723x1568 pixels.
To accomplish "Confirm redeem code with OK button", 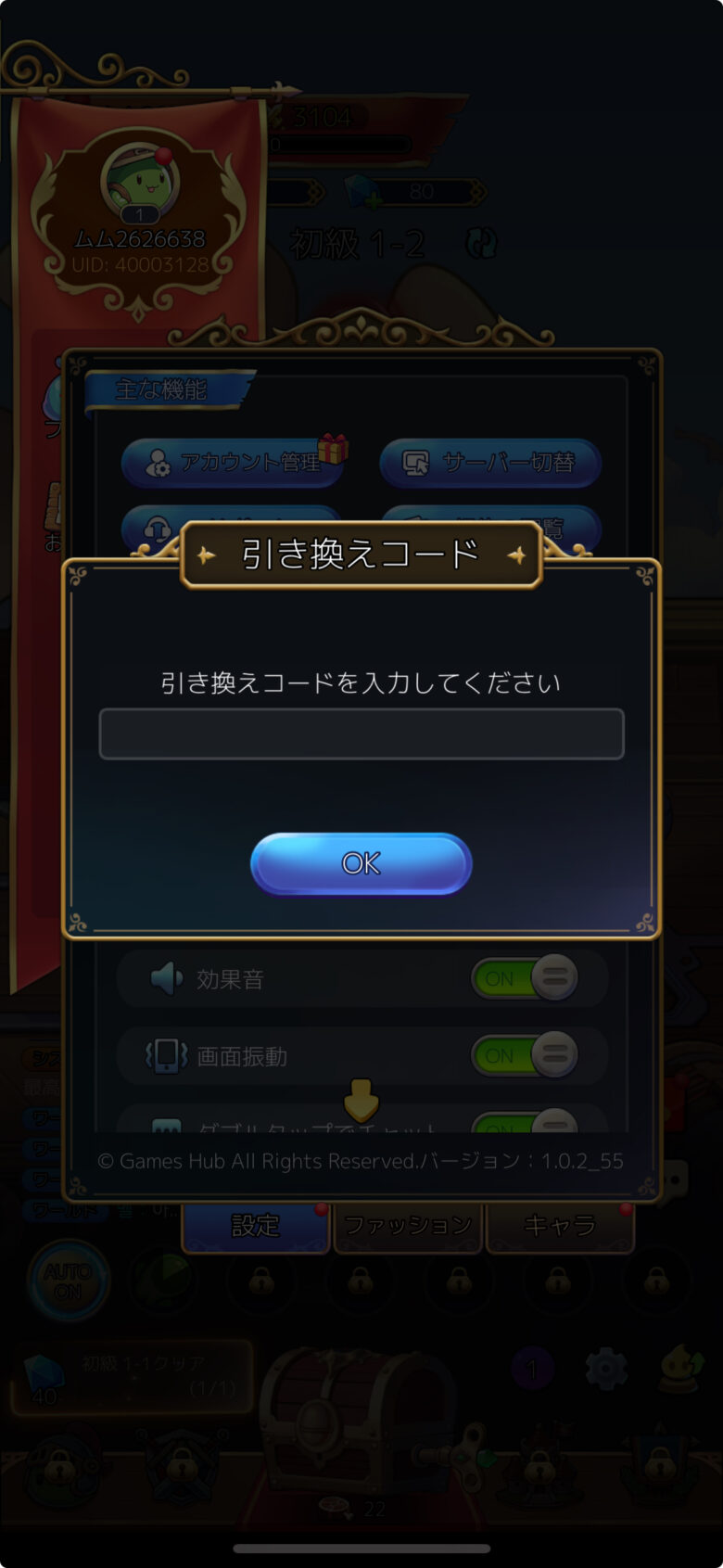I will coord(361,863).
